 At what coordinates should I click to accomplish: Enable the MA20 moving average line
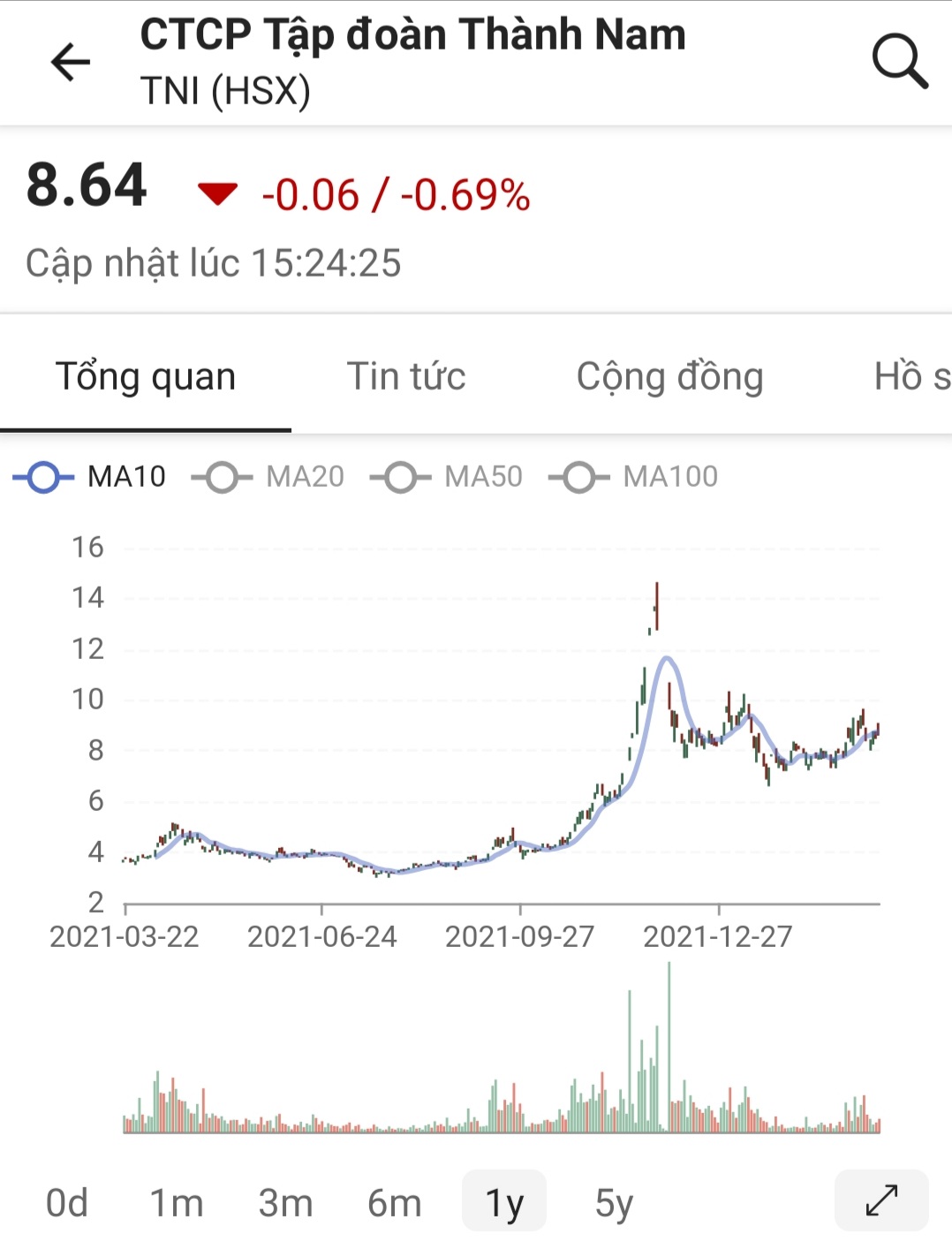268,477
